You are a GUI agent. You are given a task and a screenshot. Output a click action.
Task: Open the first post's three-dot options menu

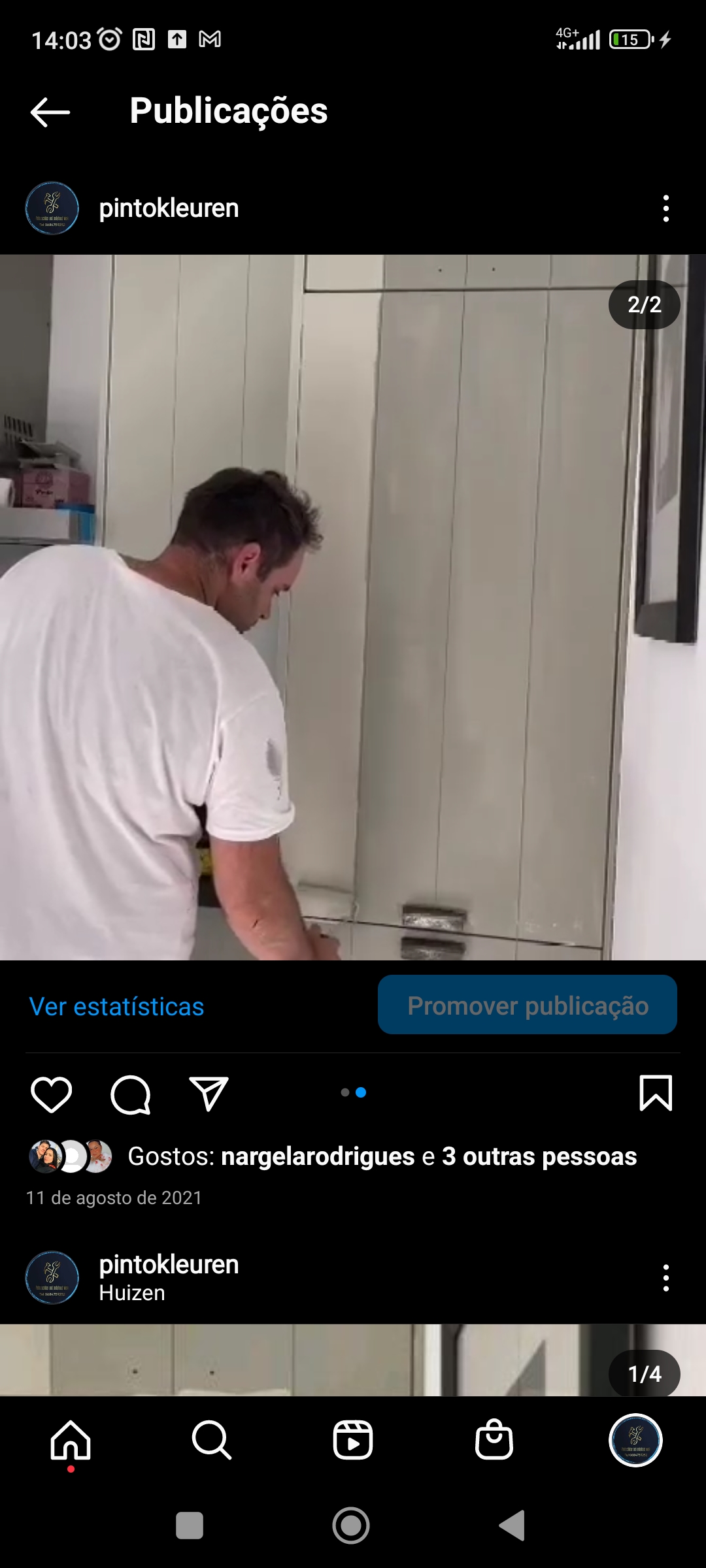click(x=665, y=208)
